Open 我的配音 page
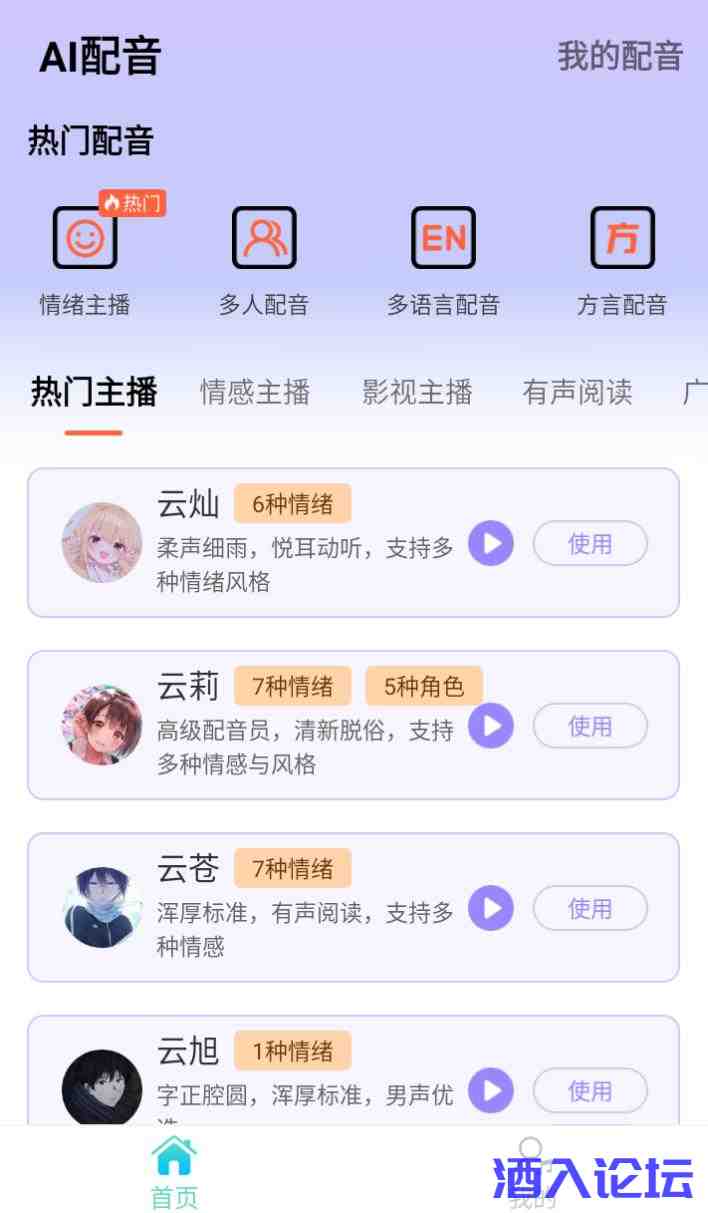 click(619, 56)
